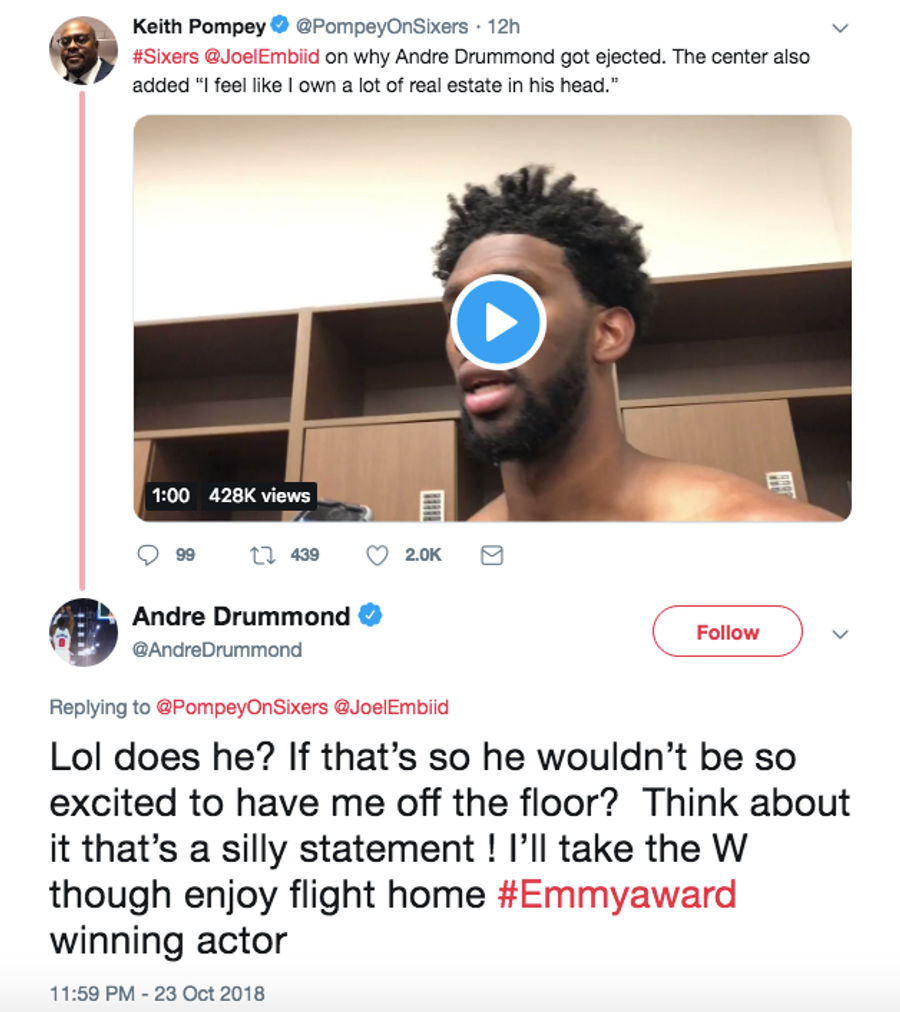Image resolution: width=900 pixels, height=1012 pixels.
Task: Open the 11:59 PM - 23 Oct 2018 timestamp
Action: pos(157,994)
